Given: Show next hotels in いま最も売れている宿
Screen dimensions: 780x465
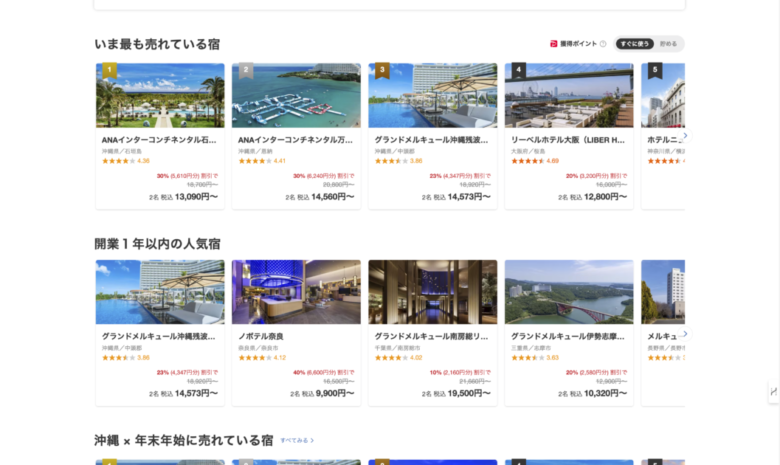Looking at the screenshot, I should pos(685,136).
